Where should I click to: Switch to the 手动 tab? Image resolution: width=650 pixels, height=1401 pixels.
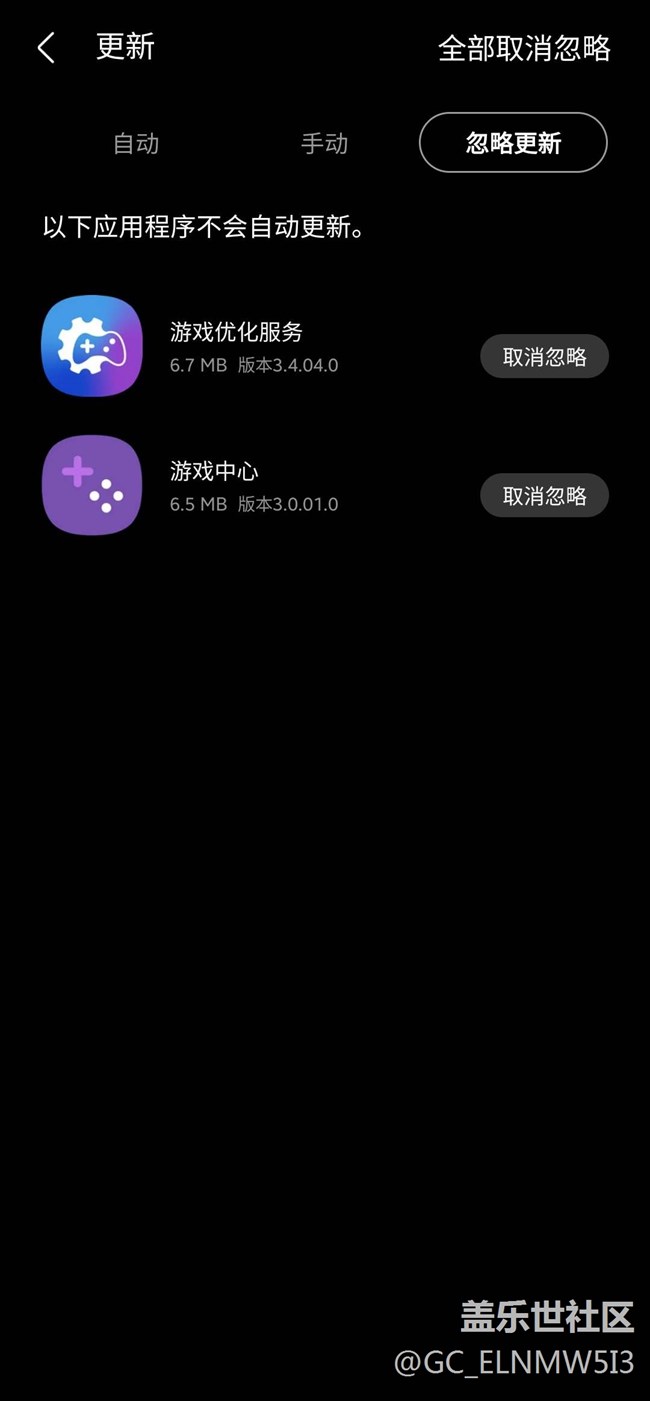point(325,143)
